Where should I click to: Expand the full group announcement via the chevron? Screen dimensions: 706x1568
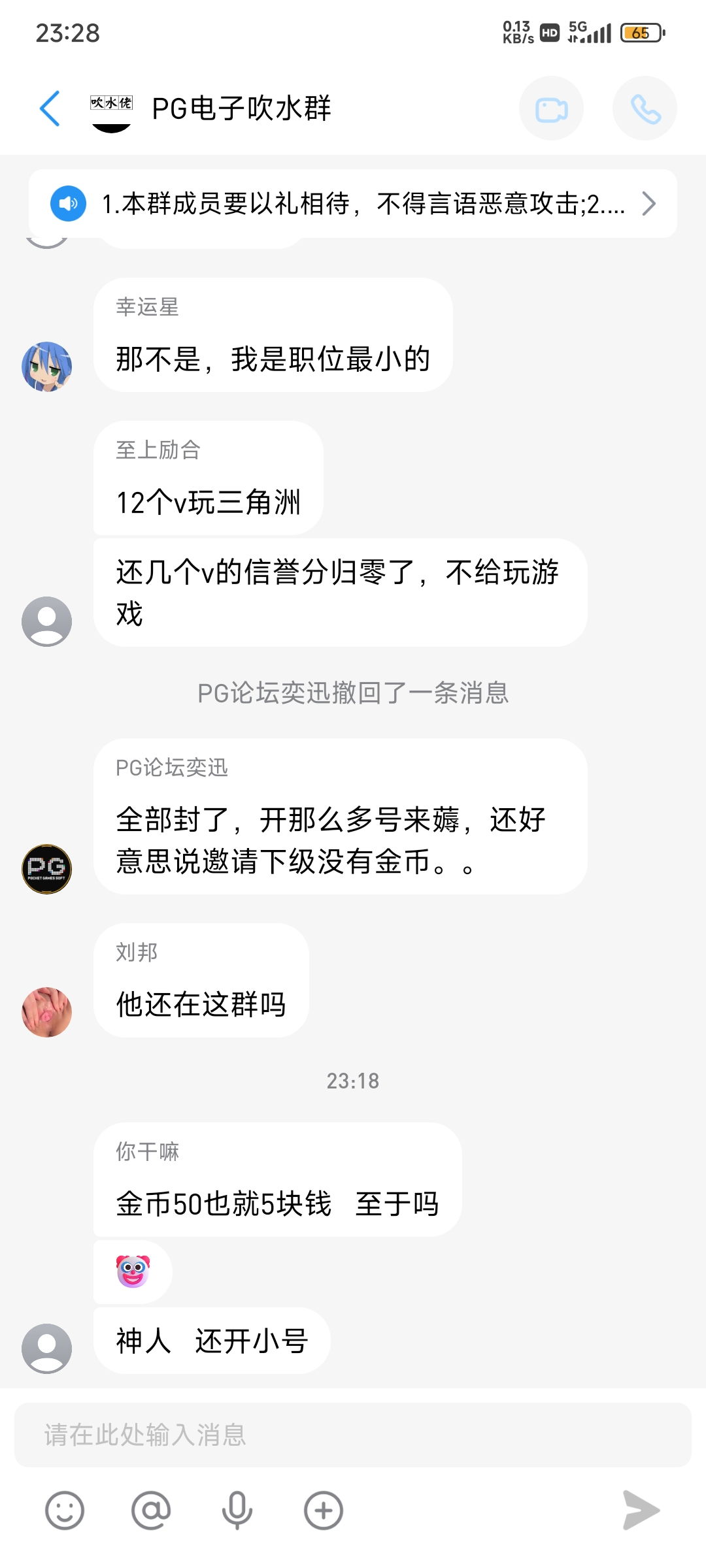[650, 203]
